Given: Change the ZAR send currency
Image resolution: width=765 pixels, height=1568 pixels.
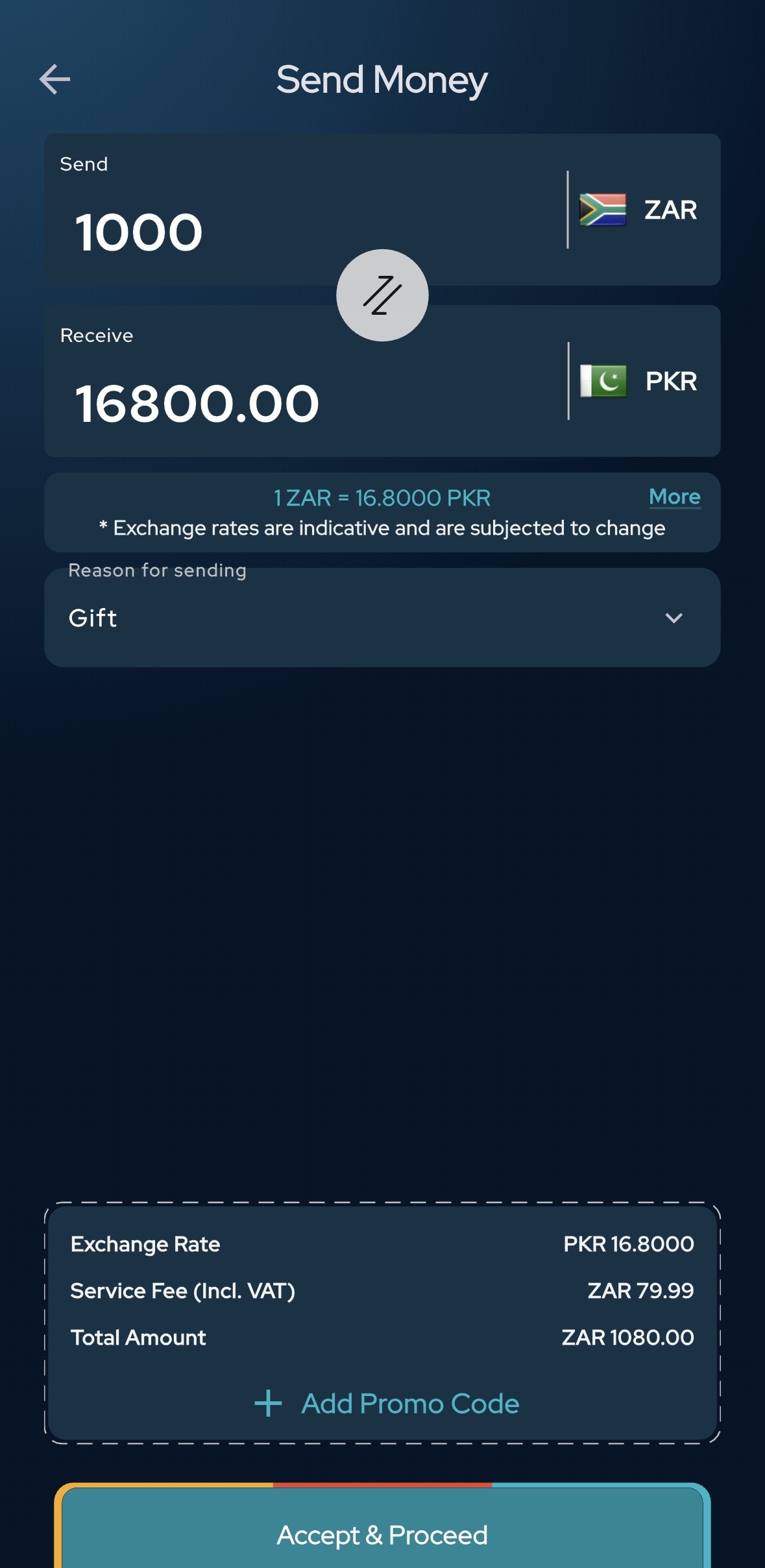Looking at the screenshot, I should 638,210.
